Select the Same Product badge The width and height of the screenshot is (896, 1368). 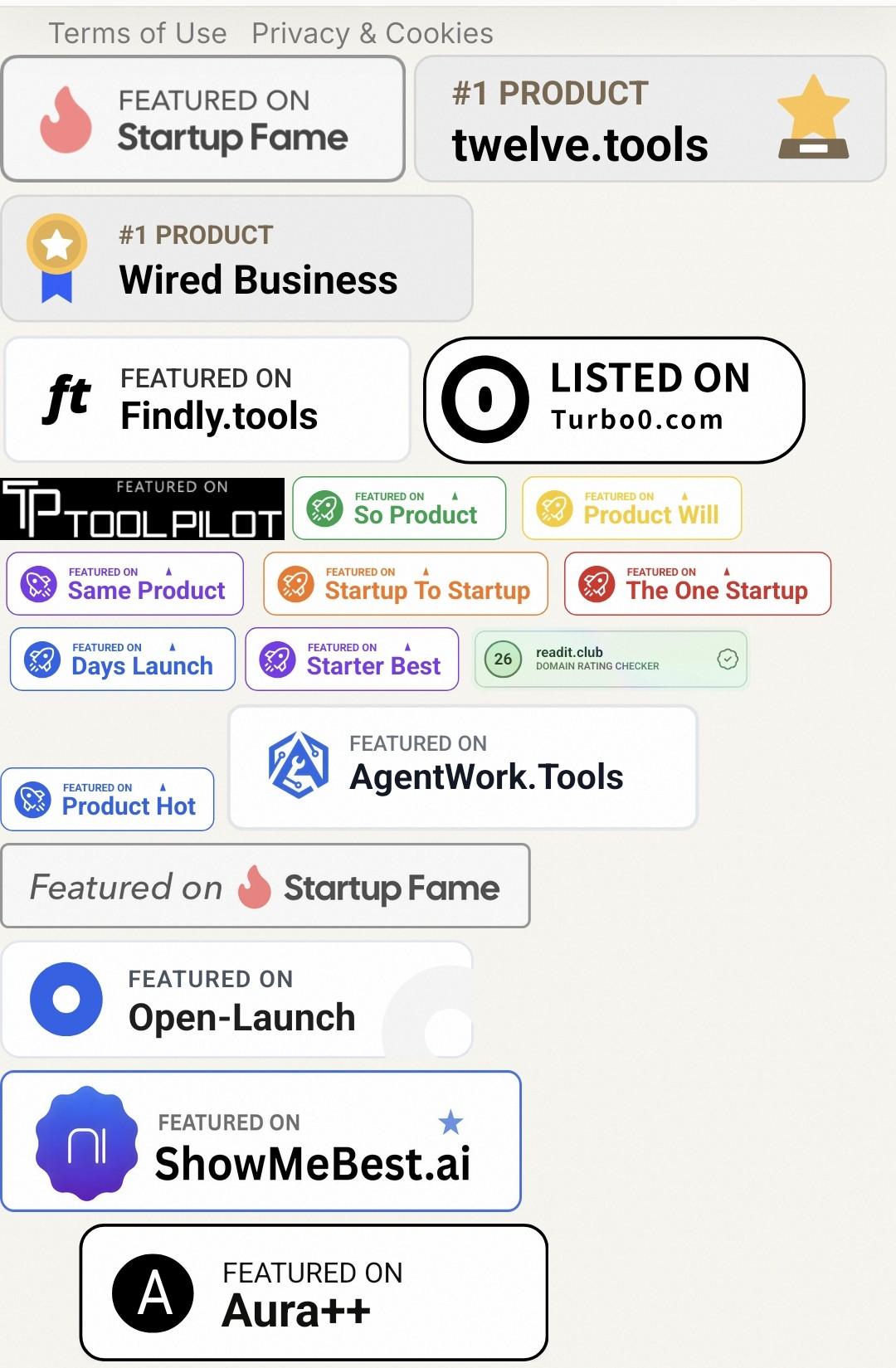click(125, 583)
